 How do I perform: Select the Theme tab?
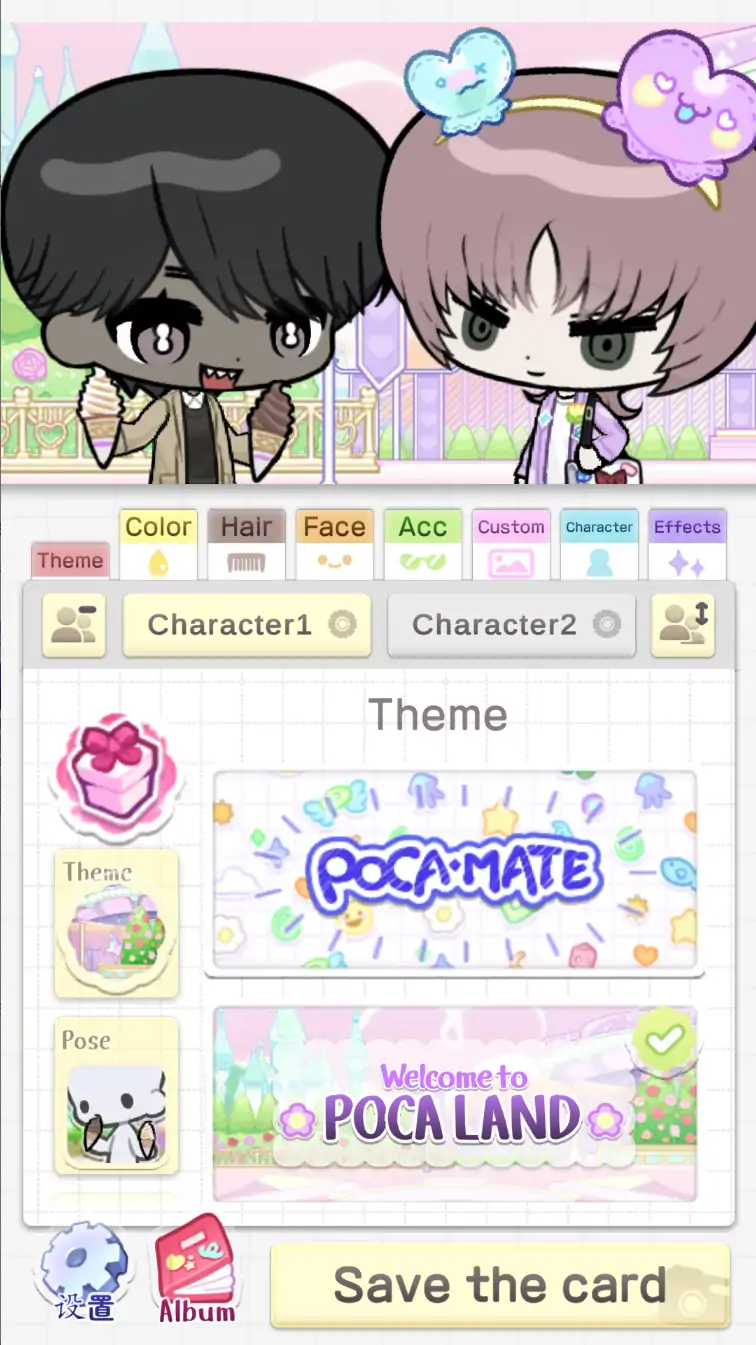(x=70, y=560)
